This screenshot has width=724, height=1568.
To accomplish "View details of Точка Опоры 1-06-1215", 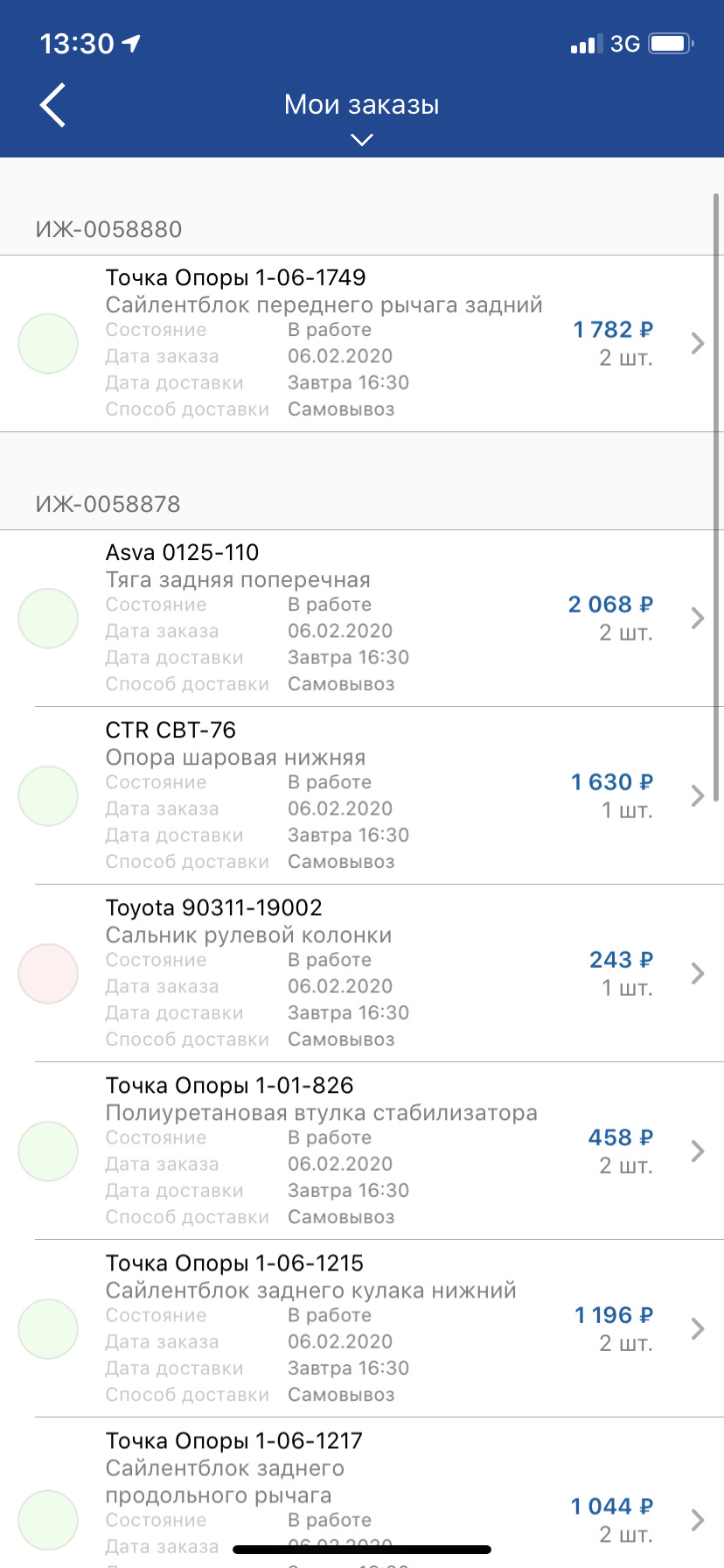I will tap(362, 1328).
